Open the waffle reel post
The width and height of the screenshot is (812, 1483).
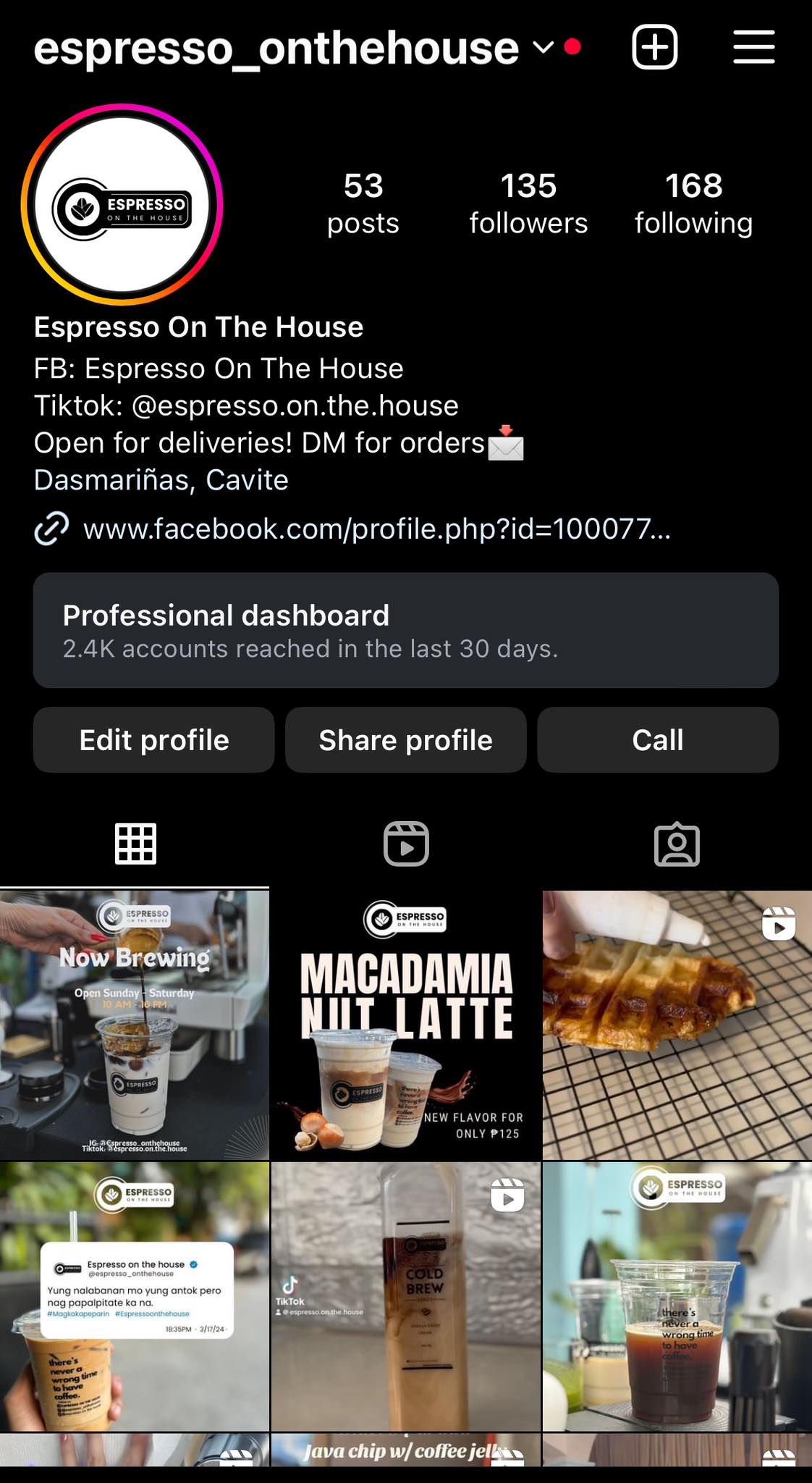[x=677, y=1025]
